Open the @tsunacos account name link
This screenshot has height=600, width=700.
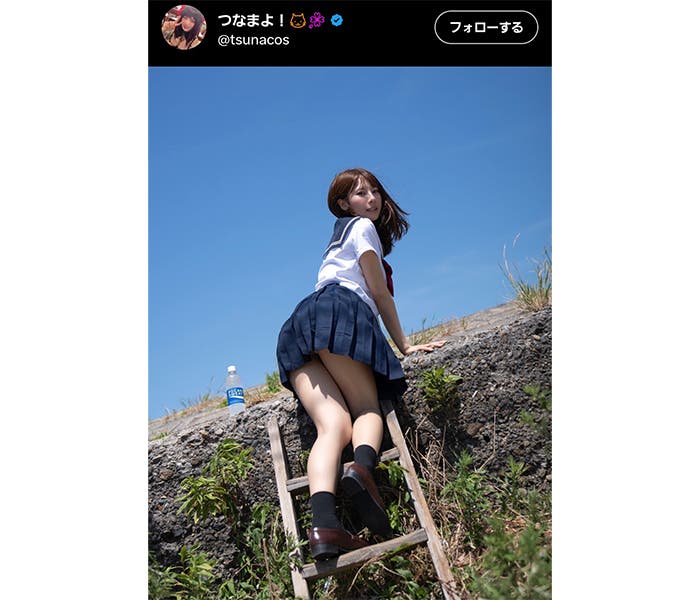252,40
